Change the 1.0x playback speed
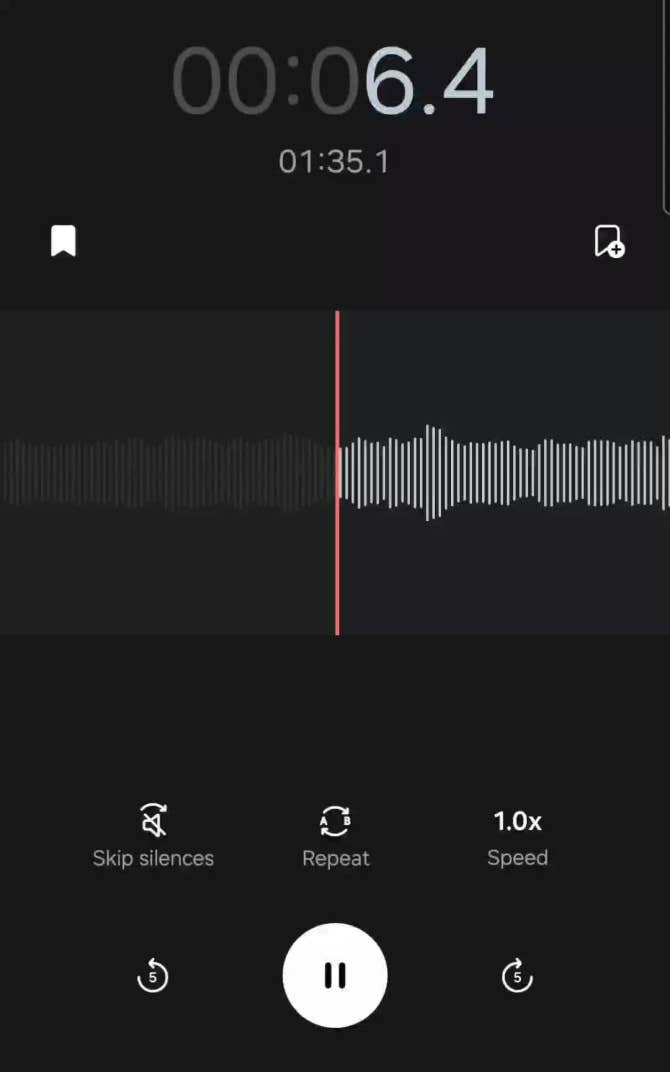 pos(518,837)
